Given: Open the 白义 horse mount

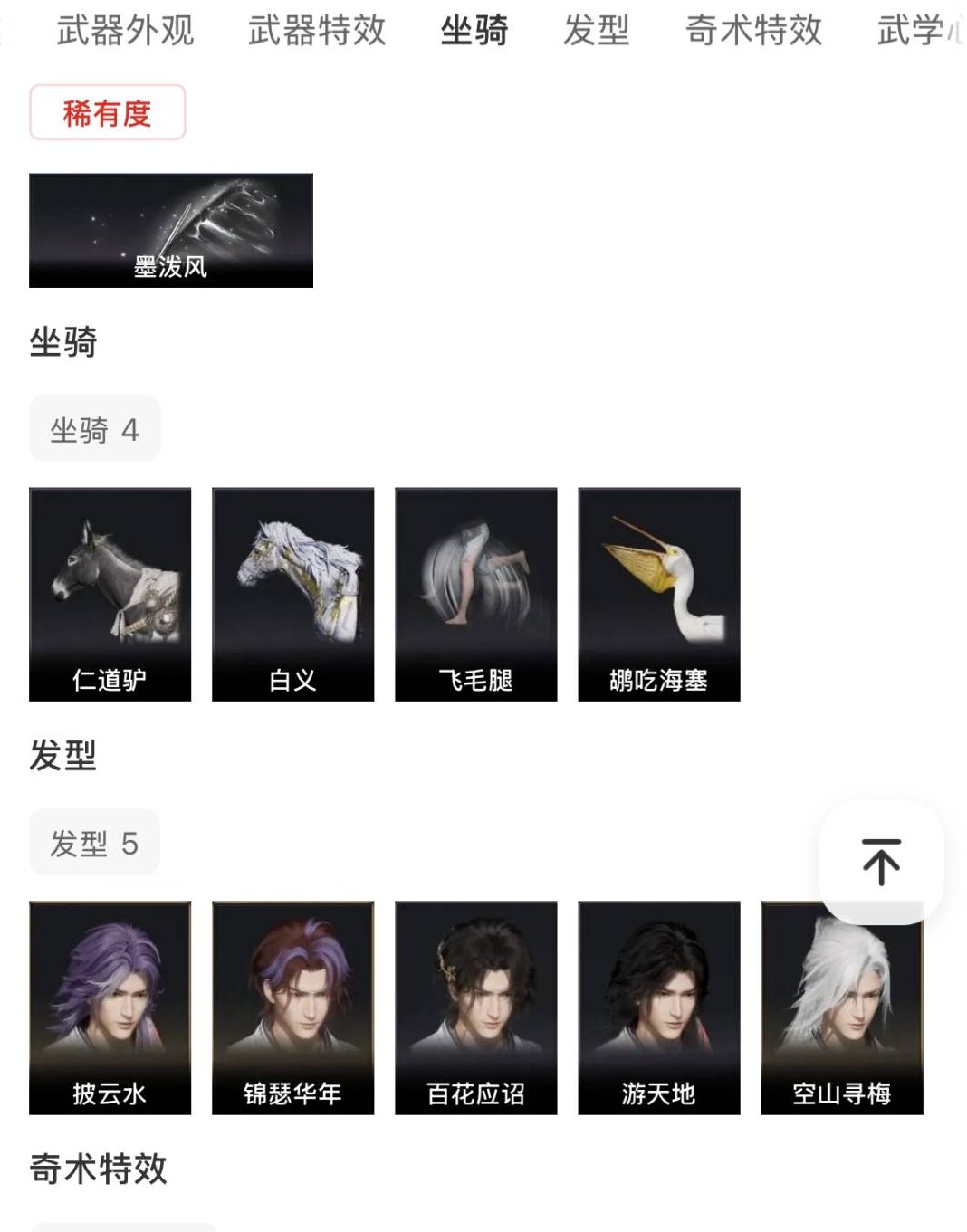Looking at the screenshot, I should [x=293, y=593].
